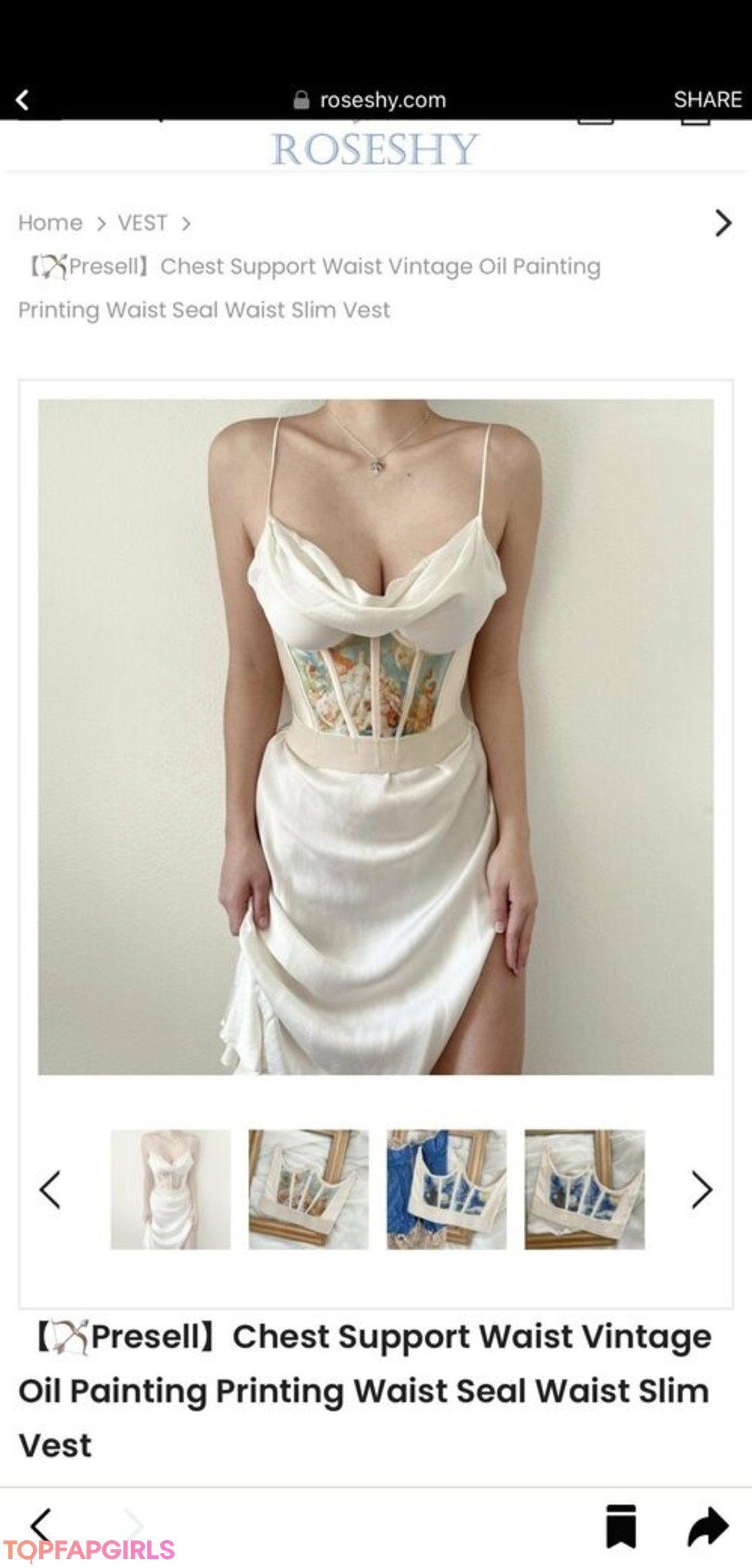Screen dimensions: 752x1568
Task: Open the main product photo
Action: point(375,736)
